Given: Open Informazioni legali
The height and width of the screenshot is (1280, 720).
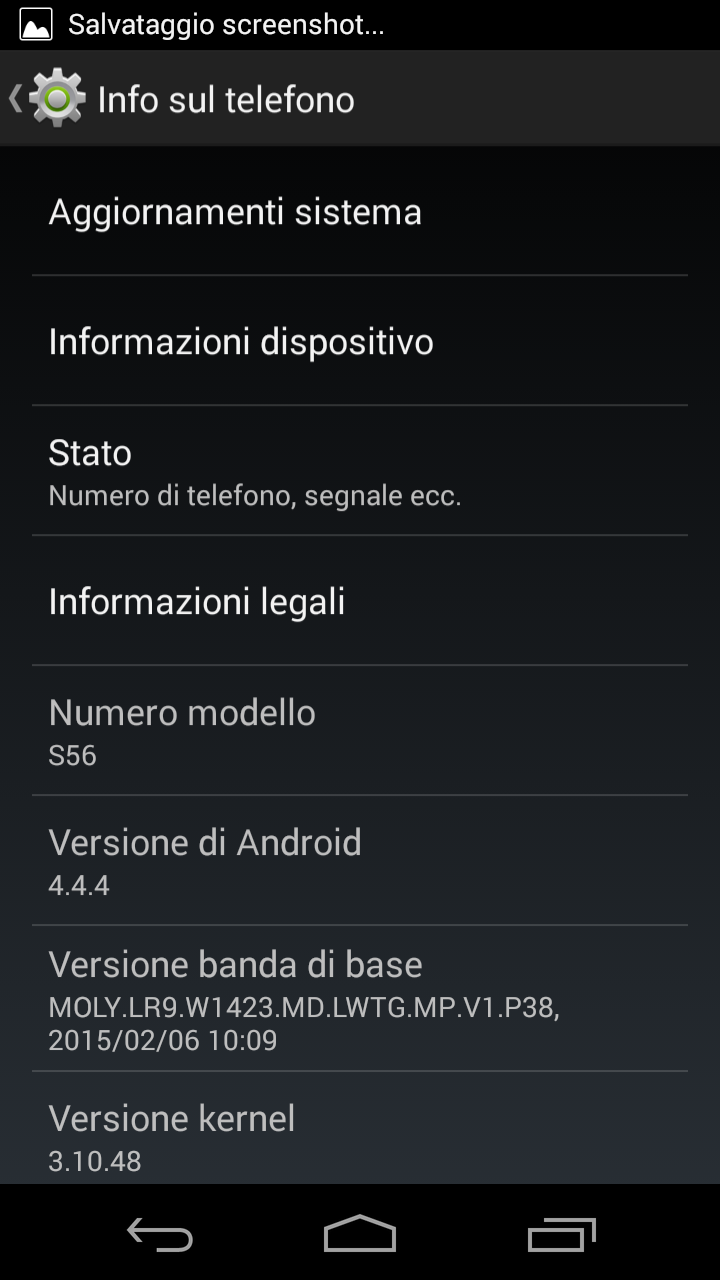Looking at the screenshot, I should pyautogui.click(x=360, y=601).
